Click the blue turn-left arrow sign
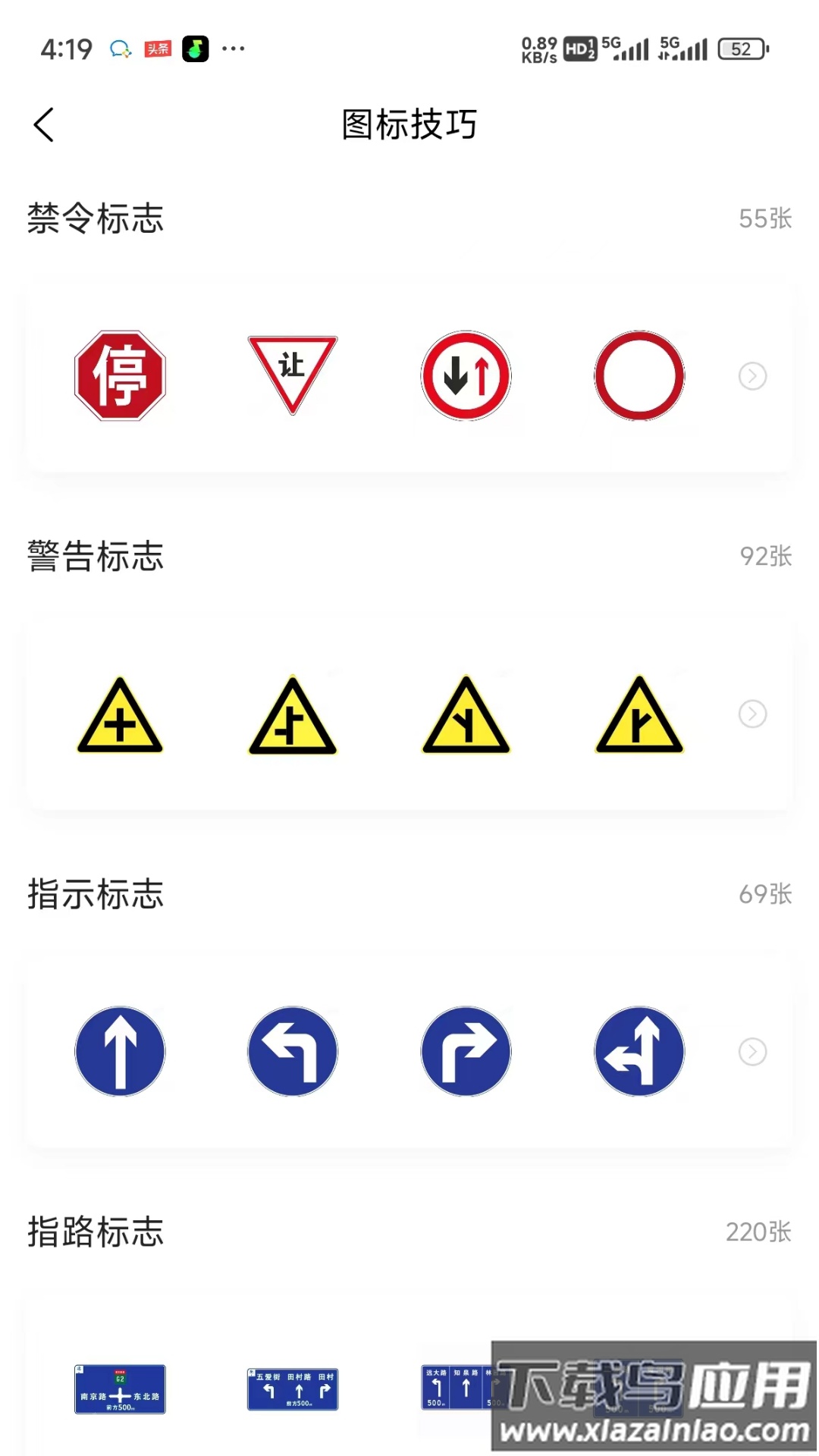This screenshot has width=819, height=1456. click(292, 1052)
